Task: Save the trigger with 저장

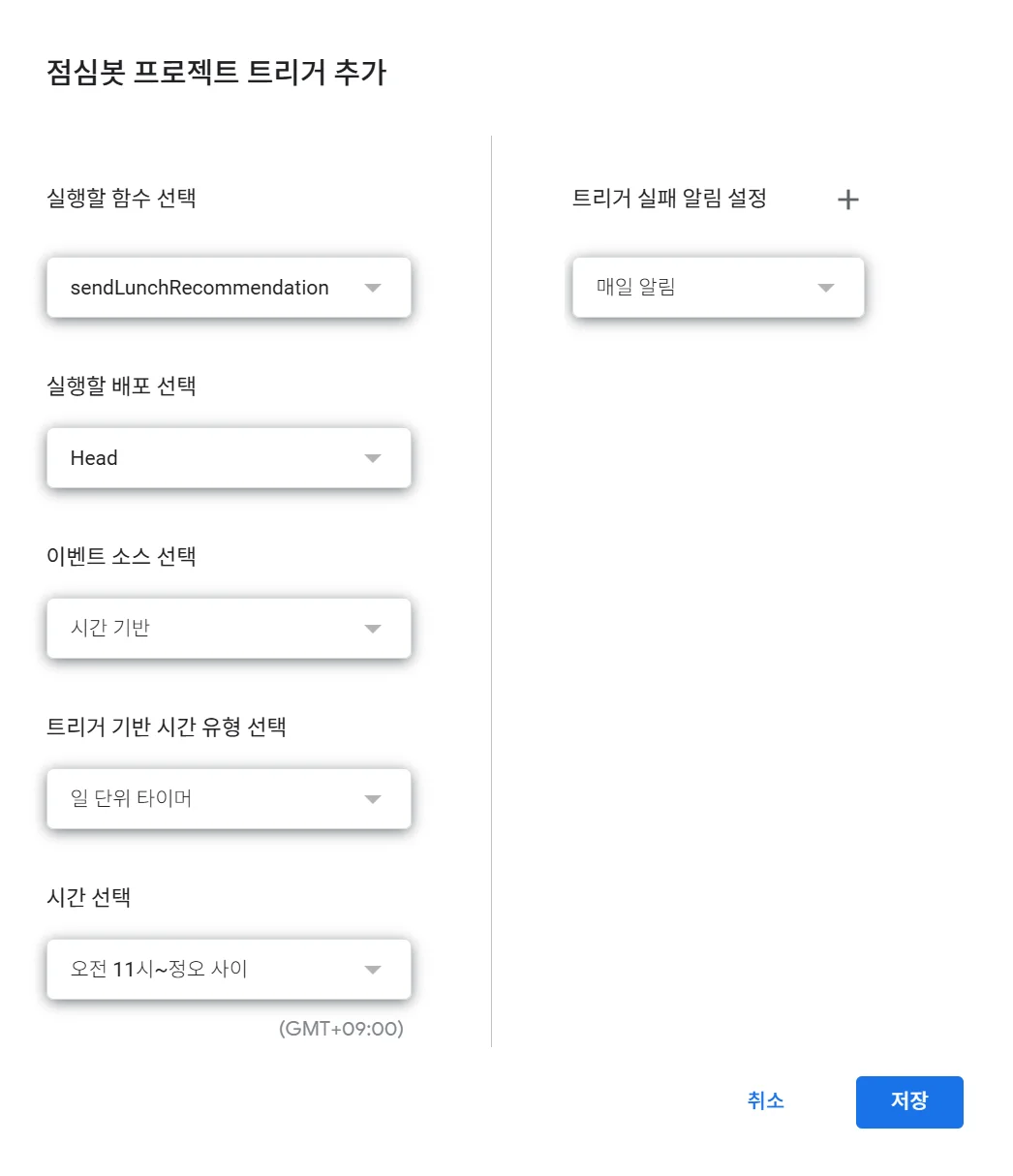Action: tap(908, 1101)
